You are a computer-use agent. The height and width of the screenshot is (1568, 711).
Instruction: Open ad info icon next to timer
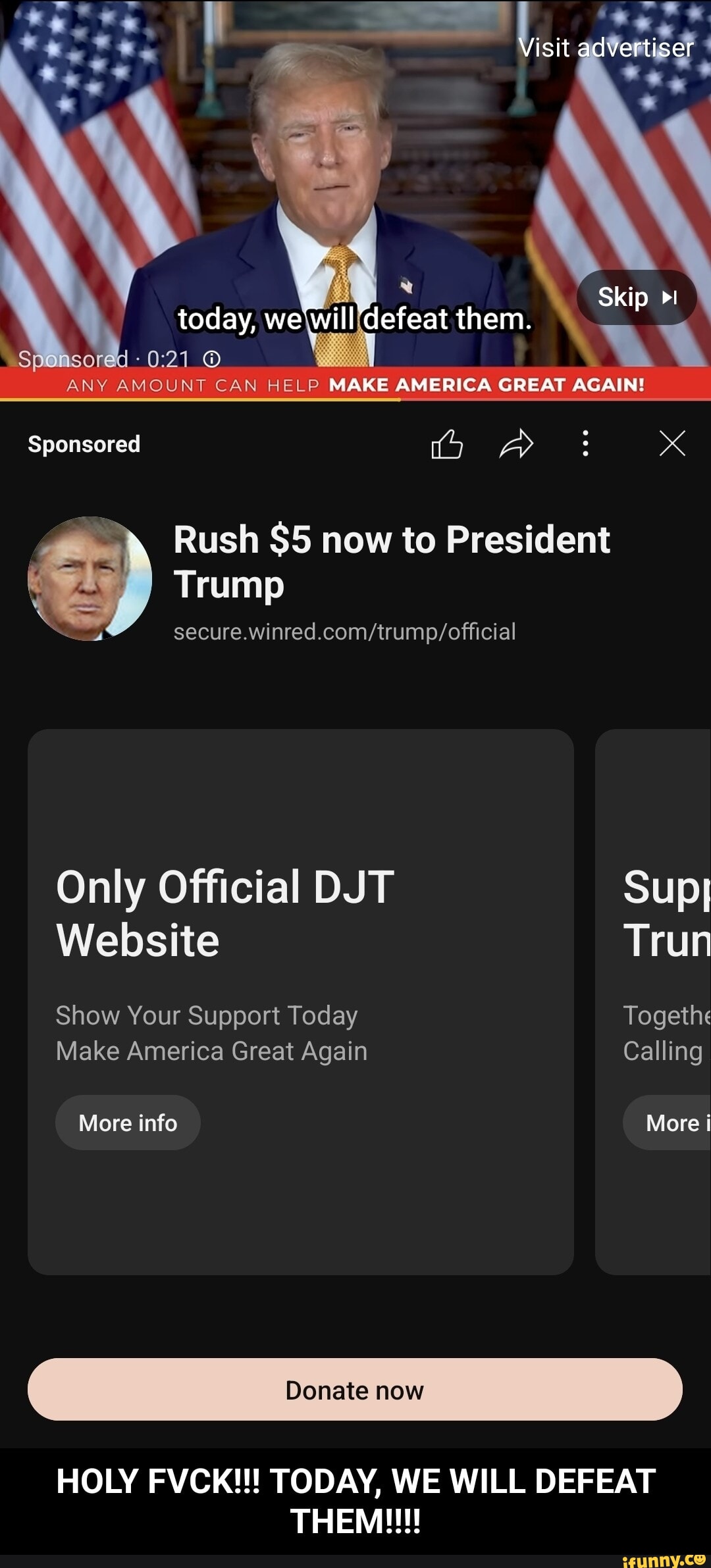pos(211,359)
